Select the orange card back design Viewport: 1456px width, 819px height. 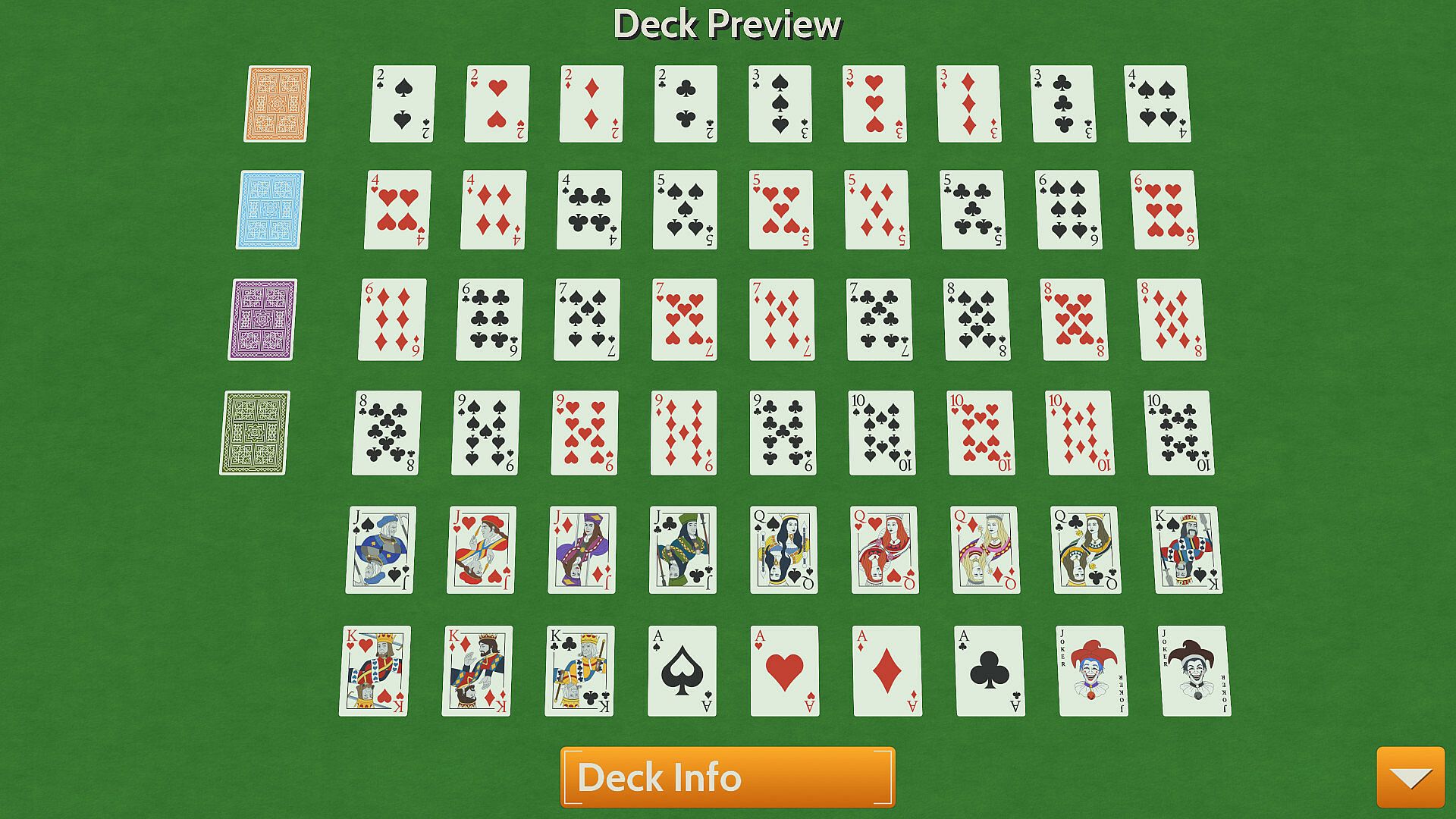coord(277,104)
